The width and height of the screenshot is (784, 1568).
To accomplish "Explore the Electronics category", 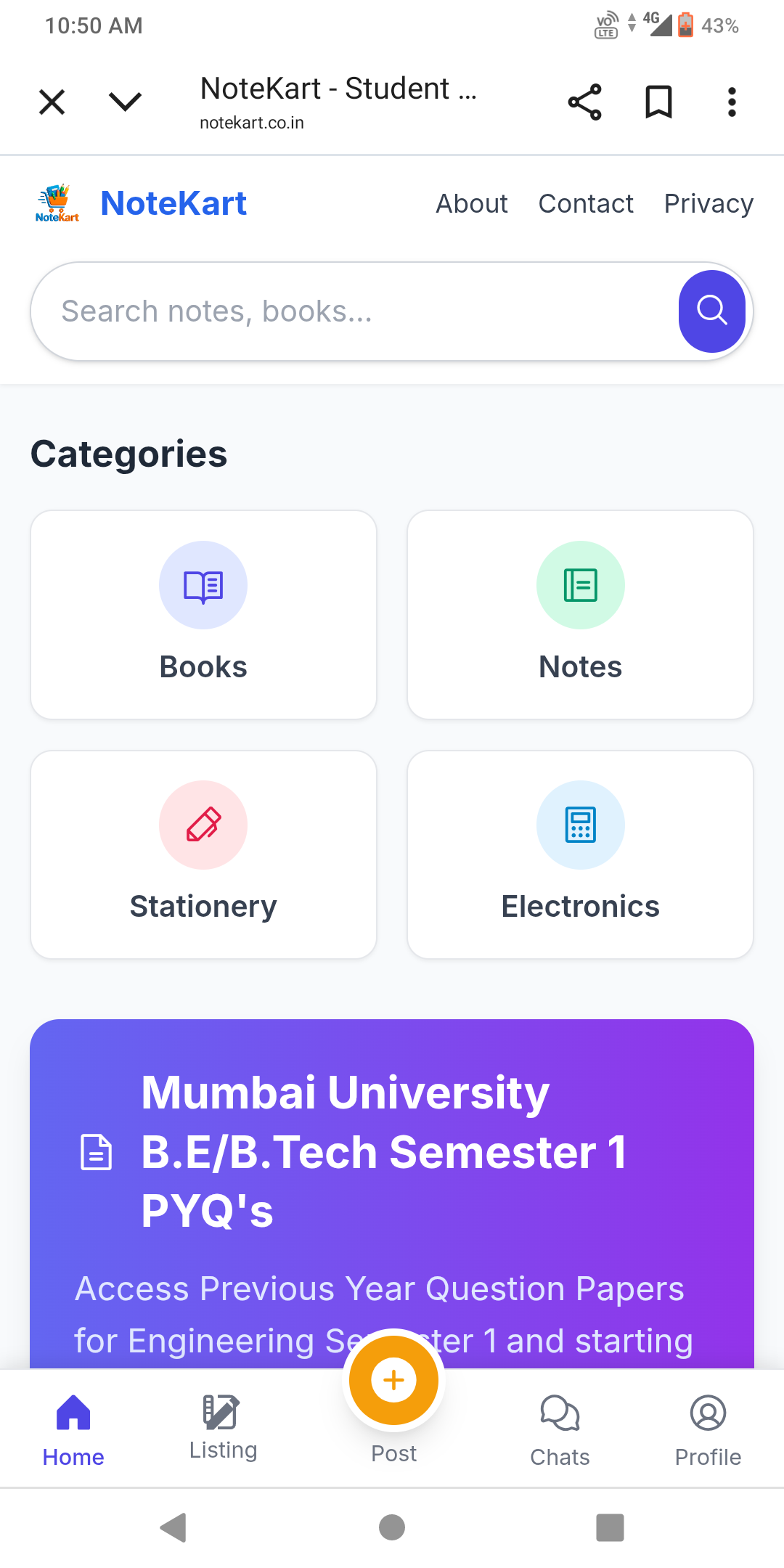I will pyautogui.click(x=580, y=854).
